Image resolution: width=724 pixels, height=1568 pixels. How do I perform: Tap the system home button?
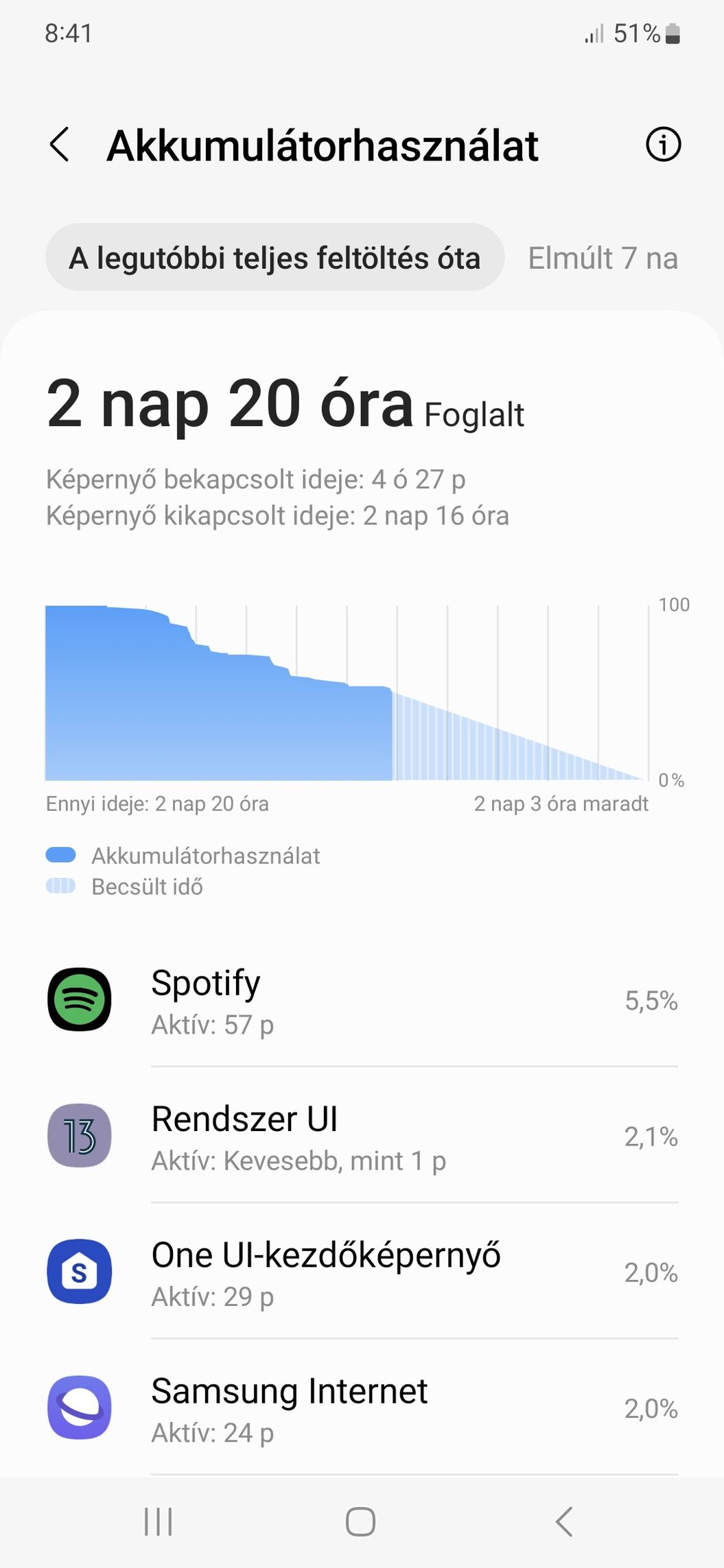point(361,1522)
